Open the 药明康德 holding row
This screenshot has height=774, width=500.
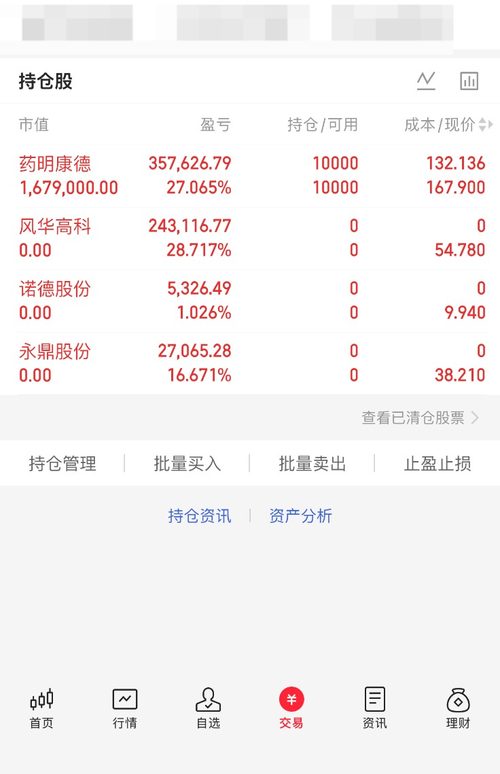tap(250, 176)
